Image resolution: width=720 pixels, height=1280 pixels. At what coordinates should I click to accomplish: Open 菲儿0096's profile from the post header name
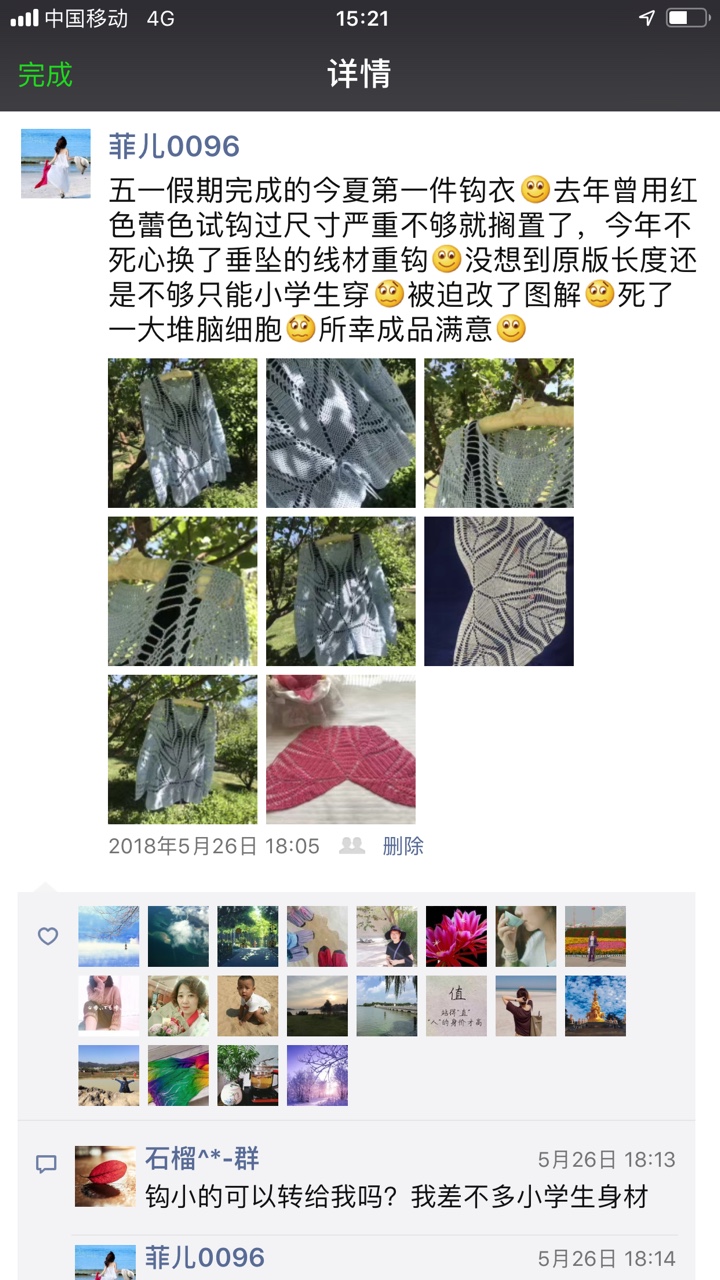pyautogui.click(x=174, y=146)
